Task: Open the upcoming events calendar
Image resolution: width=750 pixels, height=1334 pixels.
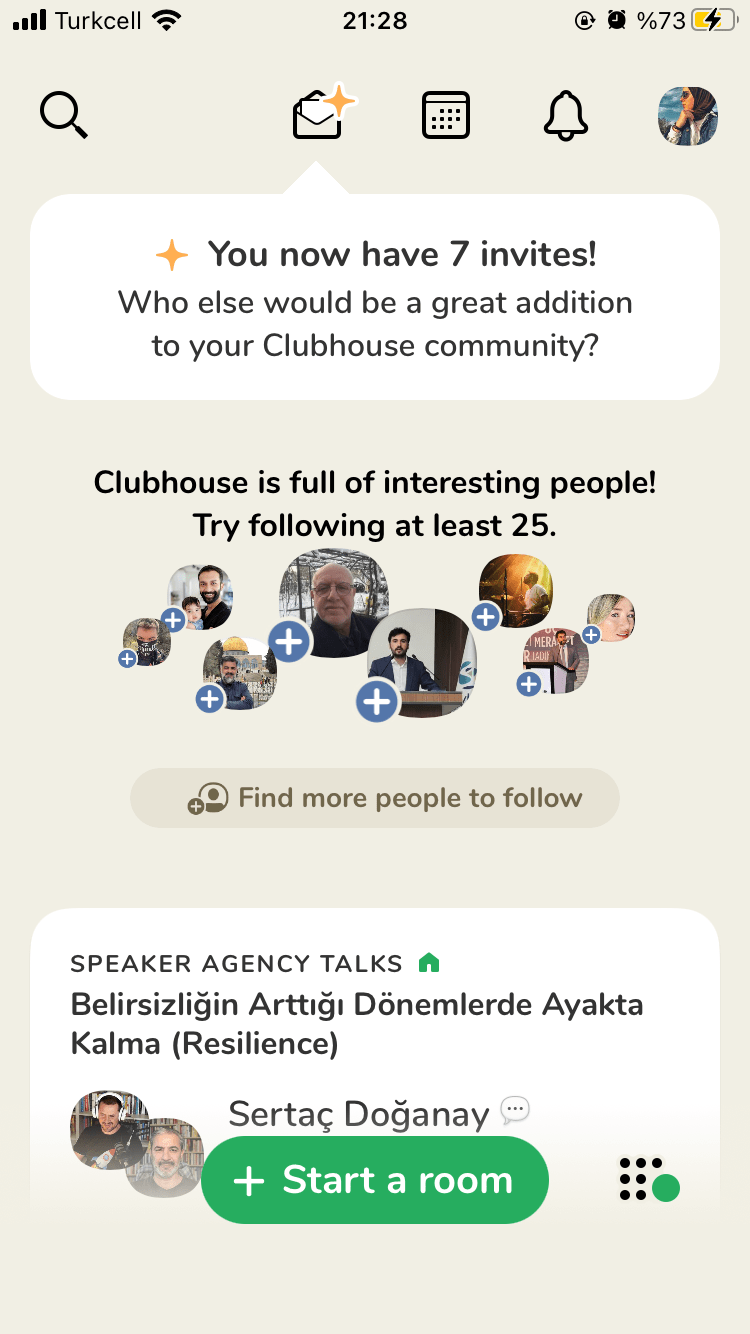Action: [445, 115]
